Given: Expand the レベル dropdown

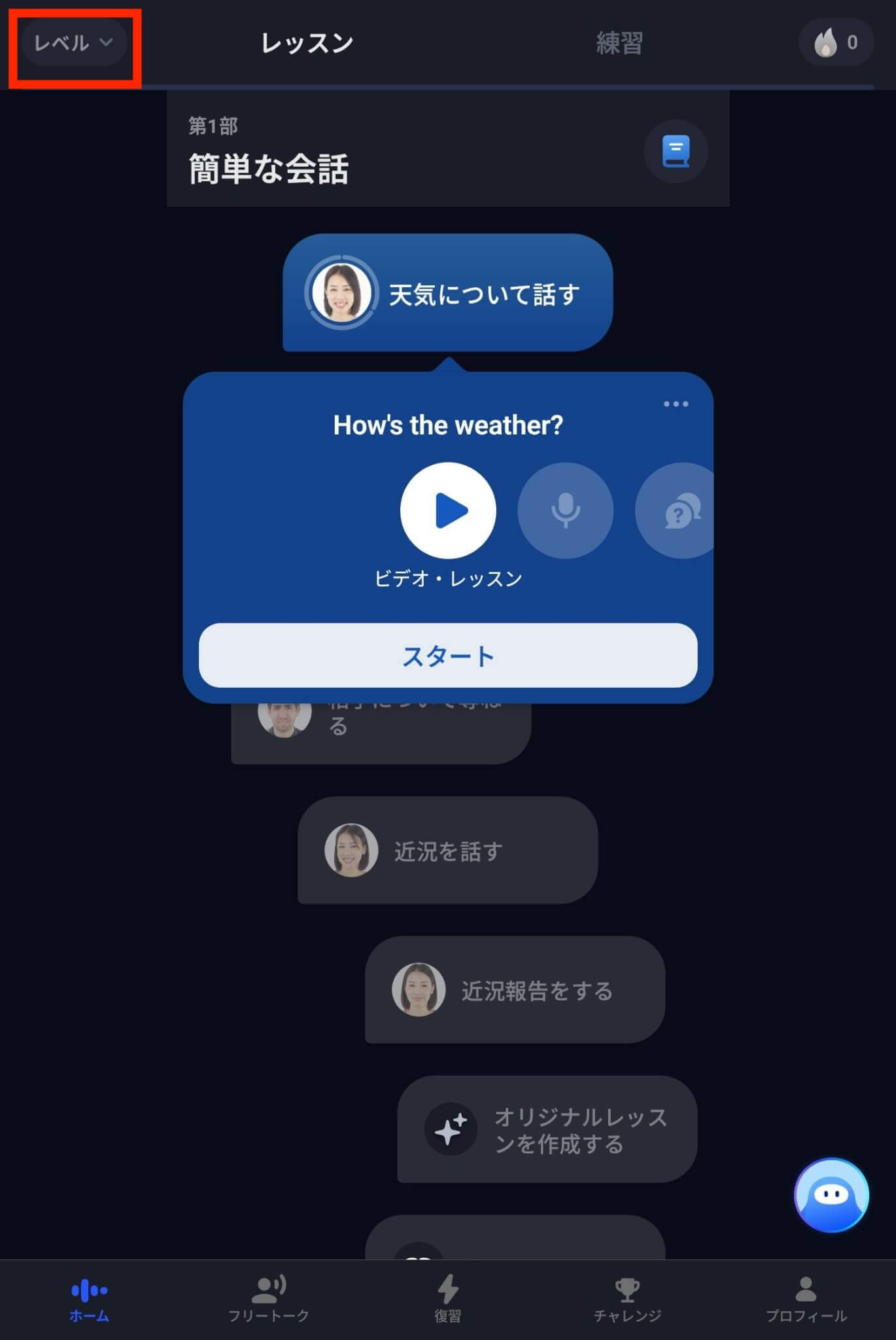Looking at the screenshot, I should (x=73, y=43).
